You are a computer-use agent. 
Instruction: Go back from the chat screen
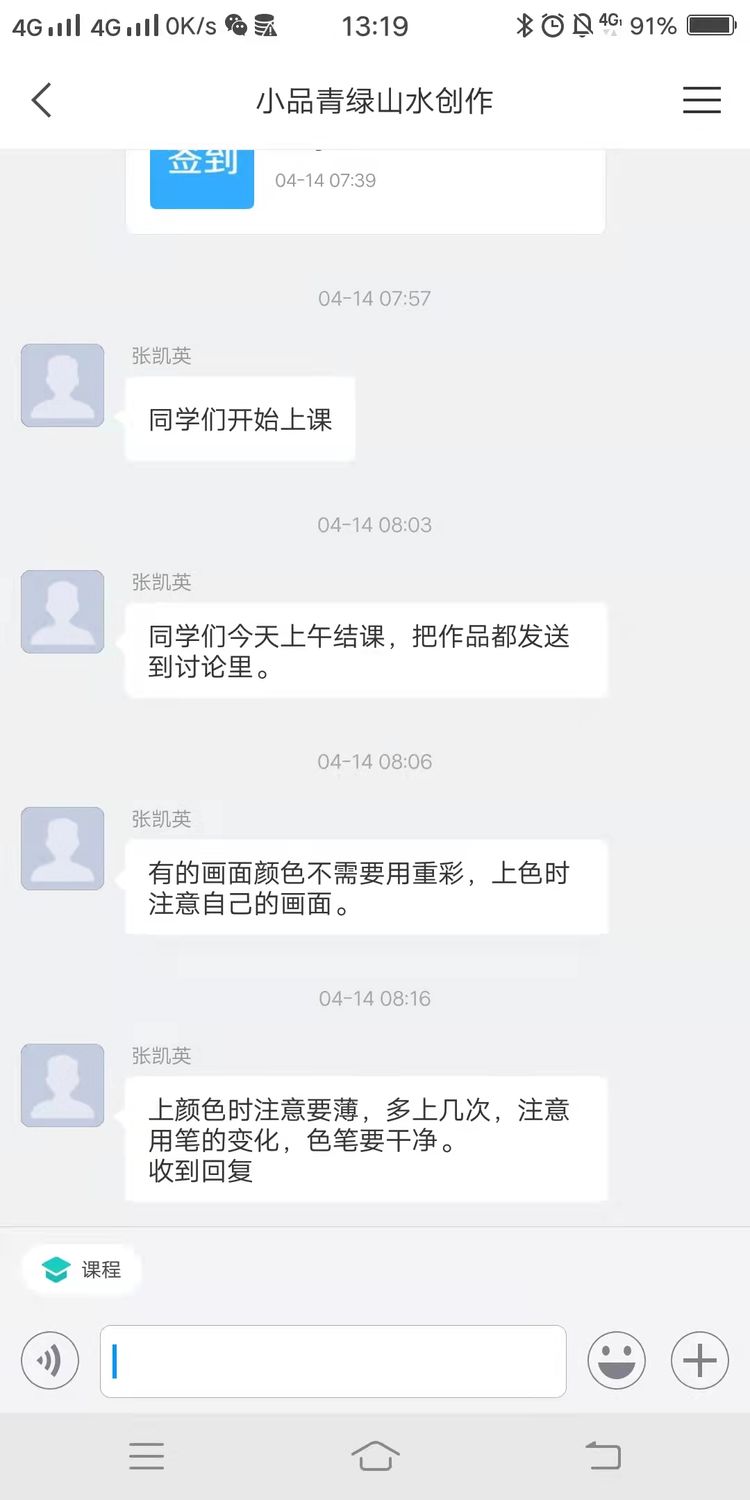[41, 100]
